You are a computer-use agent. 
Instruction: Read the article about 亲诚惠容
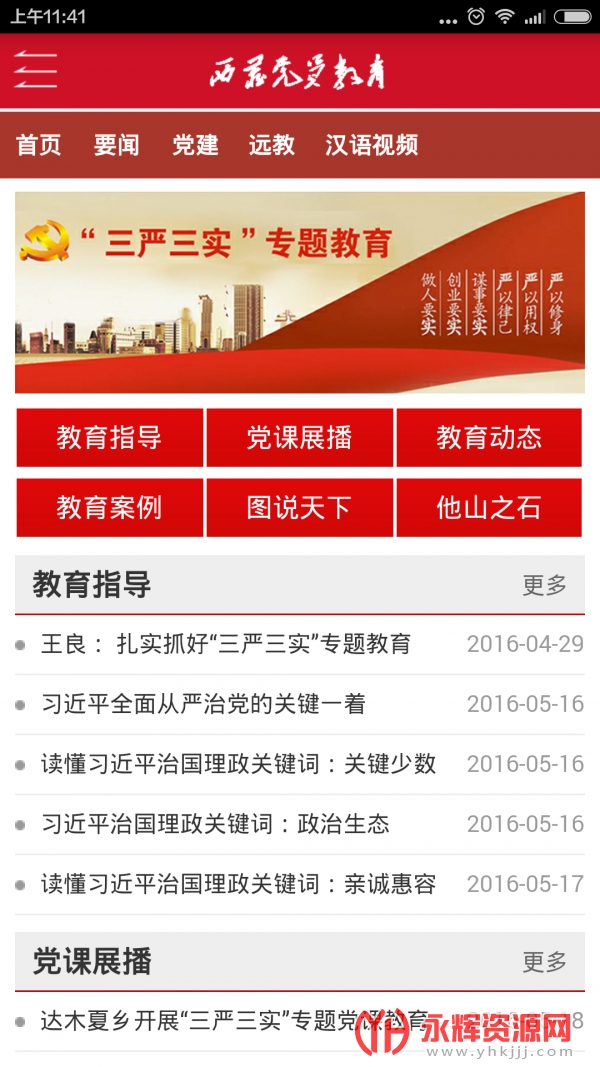[x=238, y=884]
